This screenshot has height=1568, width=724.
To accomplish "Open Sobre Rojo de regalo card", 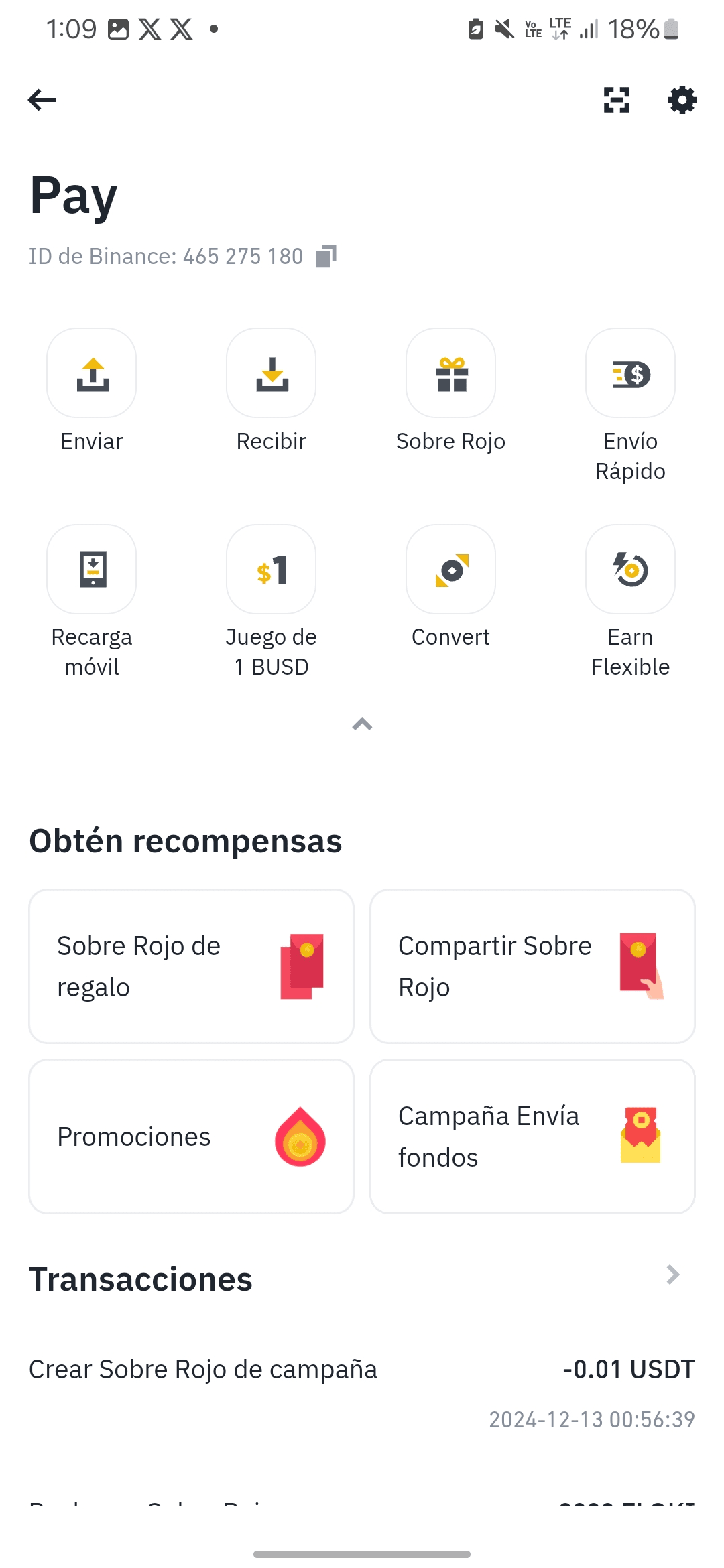I will pyautogui.click(x=191, y=966).
